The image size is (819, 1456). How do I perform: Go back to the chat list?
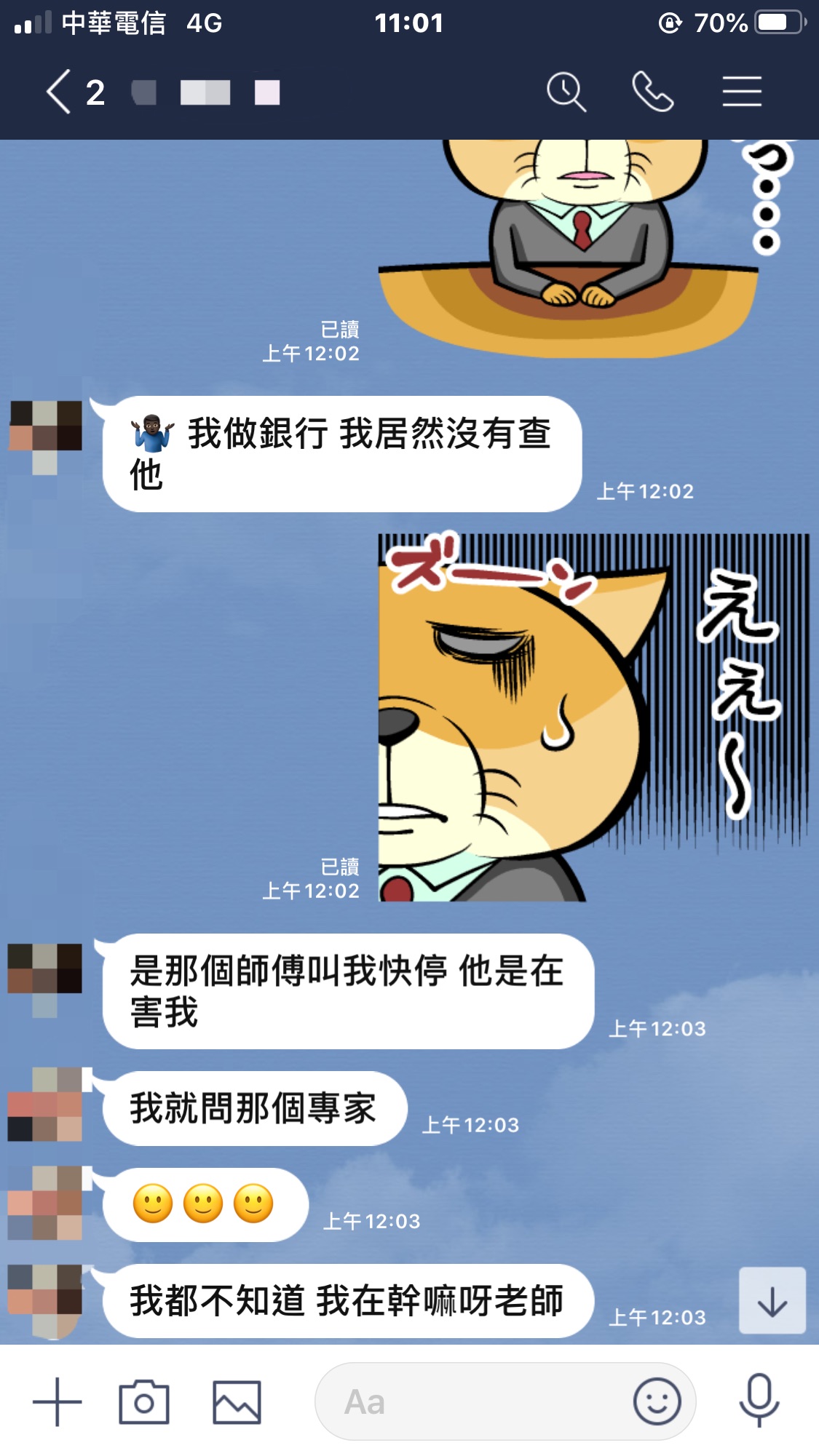[60, 92]
